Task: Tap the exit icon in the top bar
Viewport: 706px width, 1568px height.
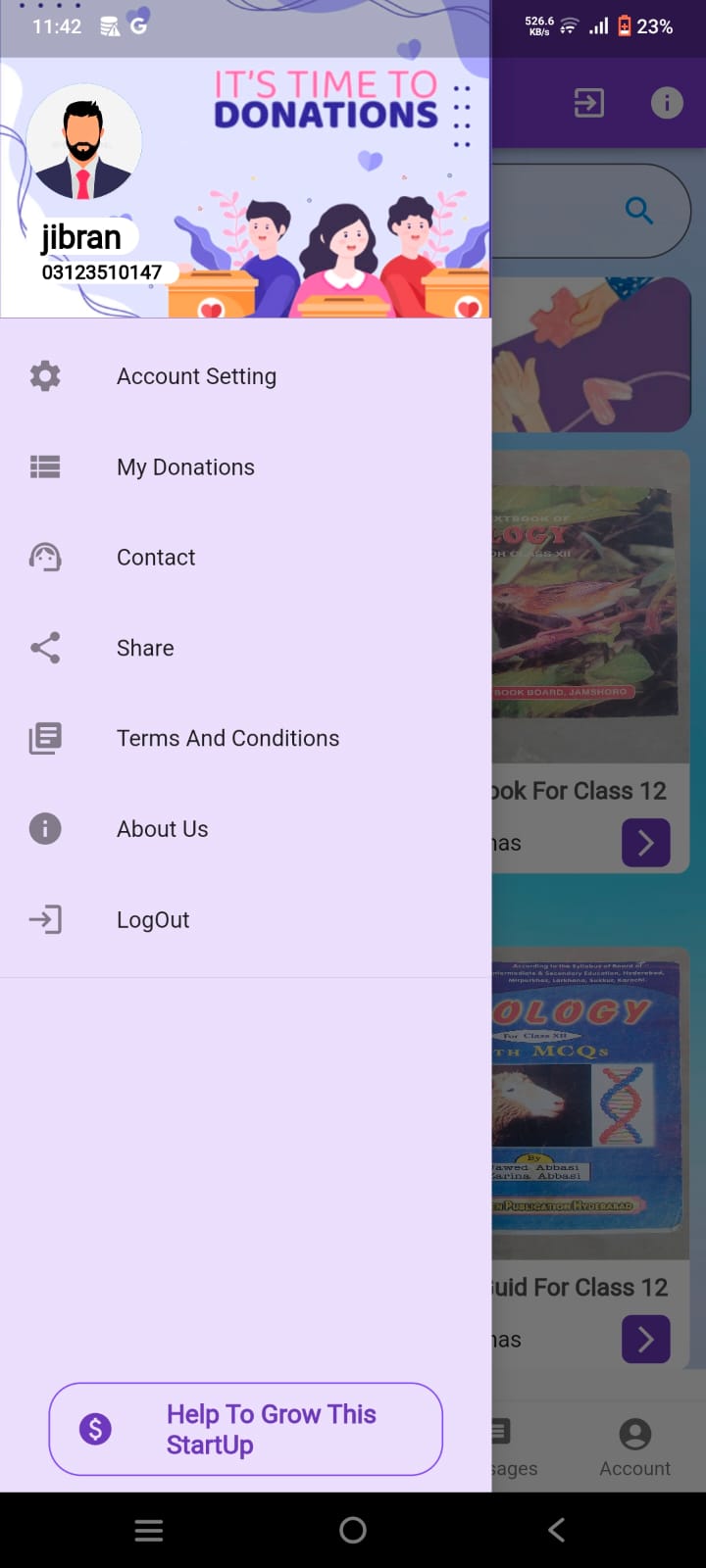Action: tap(587, 102)
